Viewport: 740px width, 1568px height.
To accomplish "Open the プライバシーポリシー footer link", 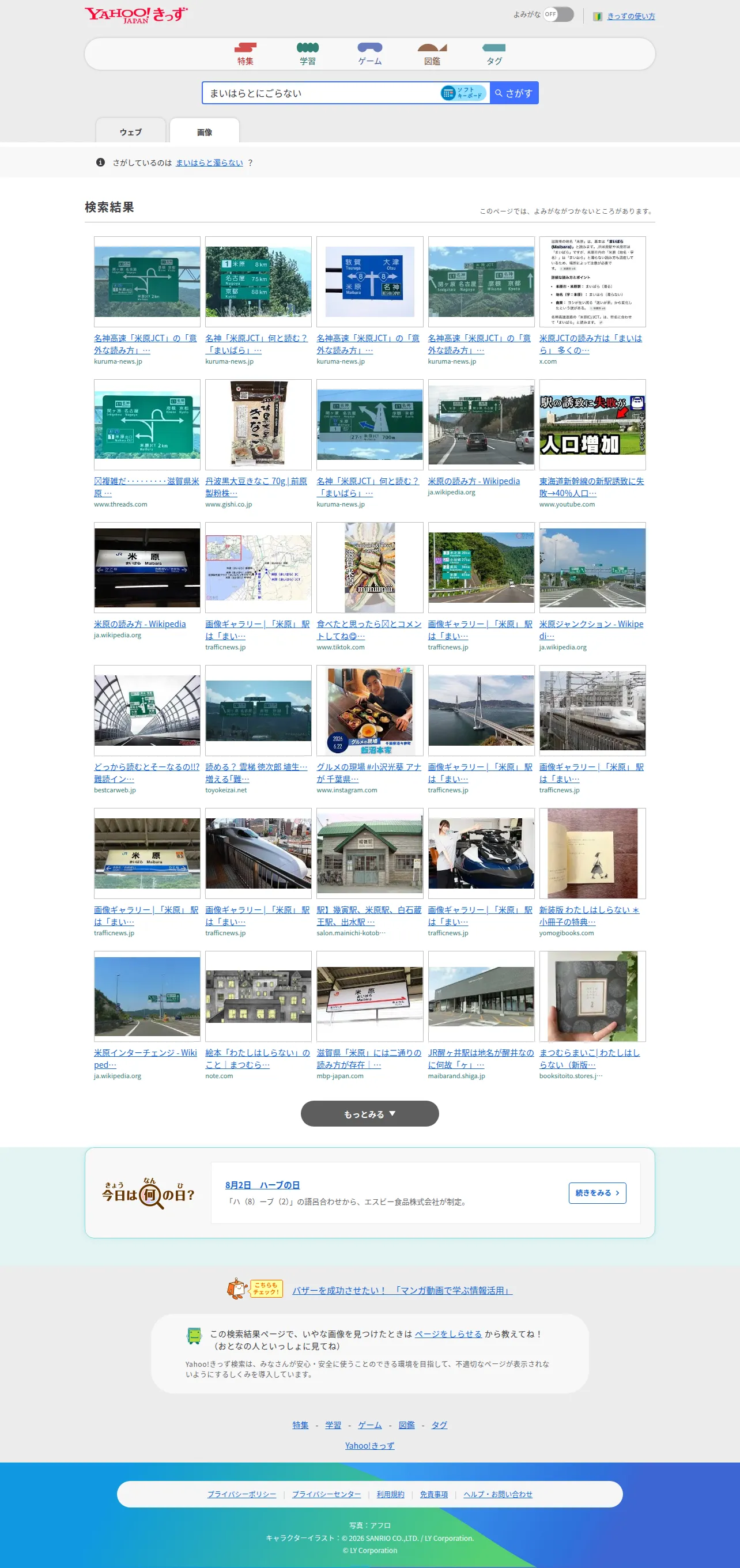I will coord(241,1494).
